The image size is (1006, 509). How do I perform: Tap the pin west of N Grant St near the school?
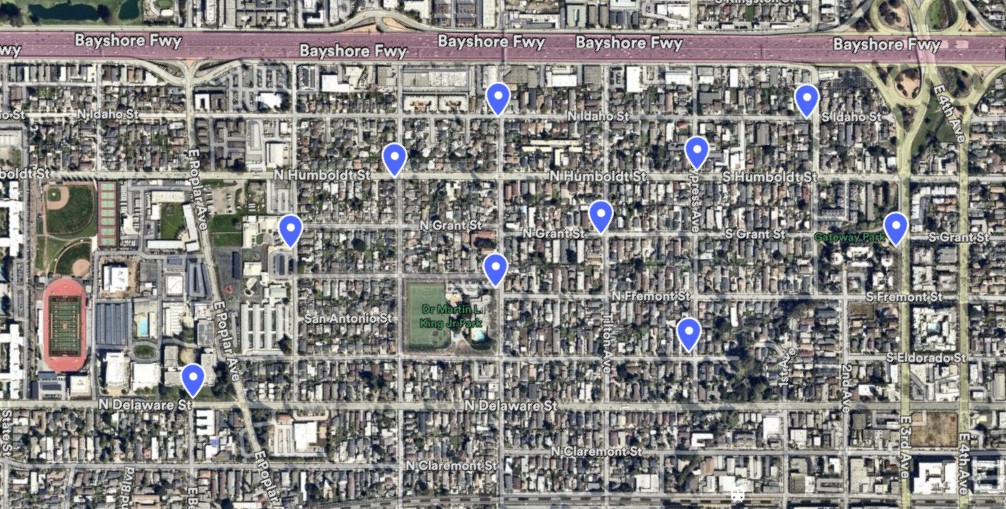[x=290, y=229]
